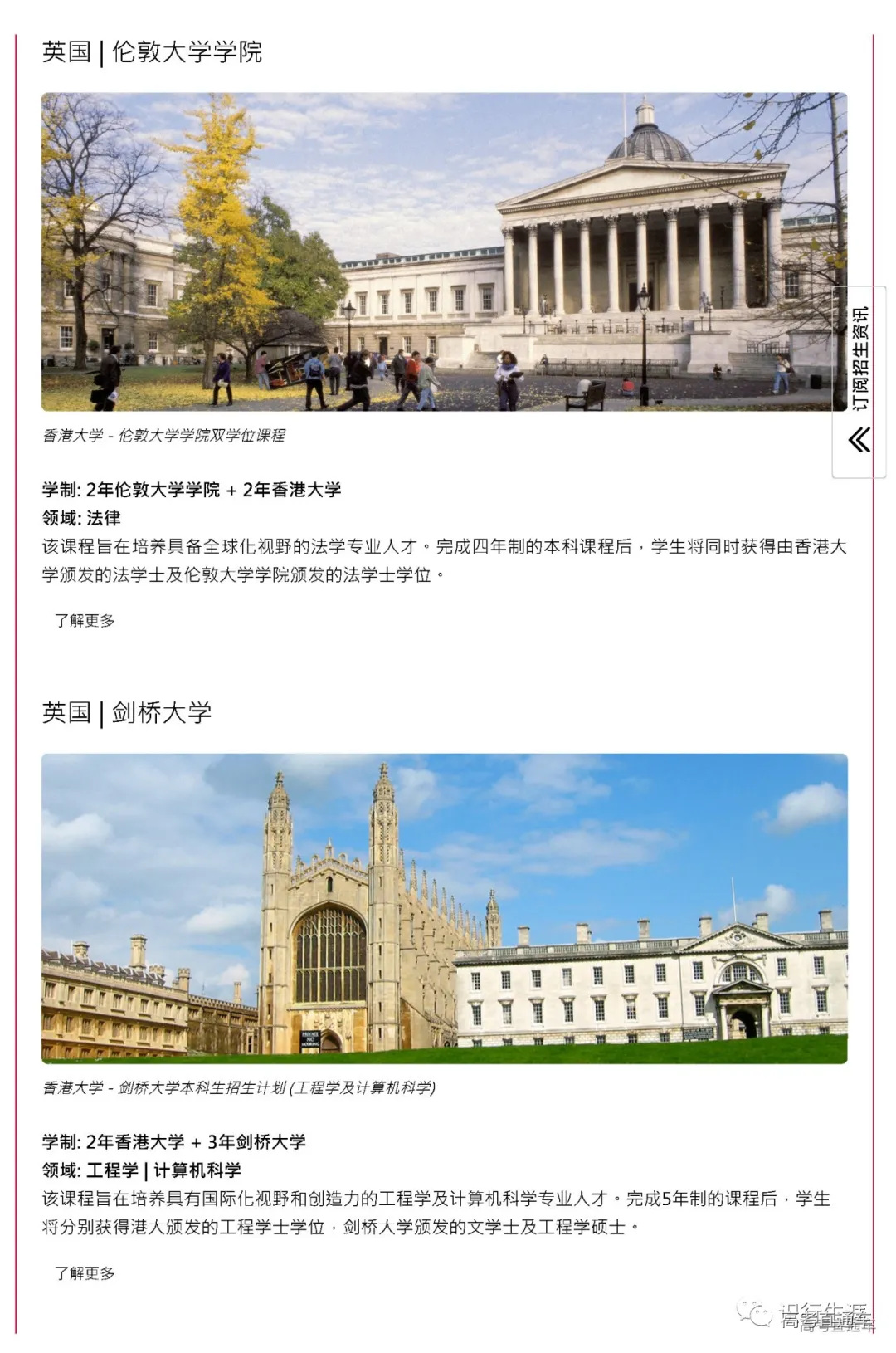
Task: Click 了解更多 under the UCL law program
Action: click(85, 621)
